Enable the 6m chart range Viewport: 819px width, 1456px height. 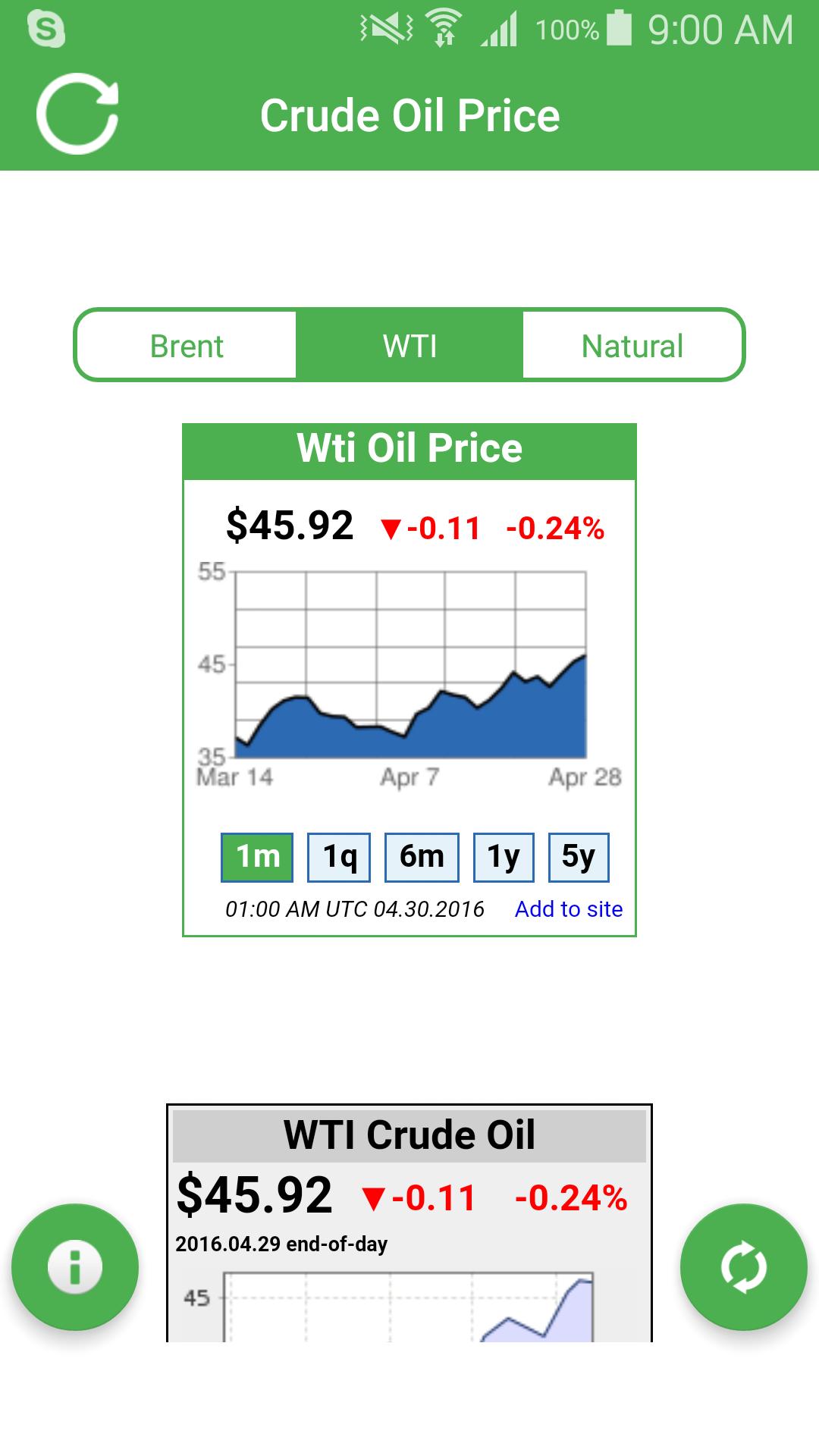[x=421, y=857]
